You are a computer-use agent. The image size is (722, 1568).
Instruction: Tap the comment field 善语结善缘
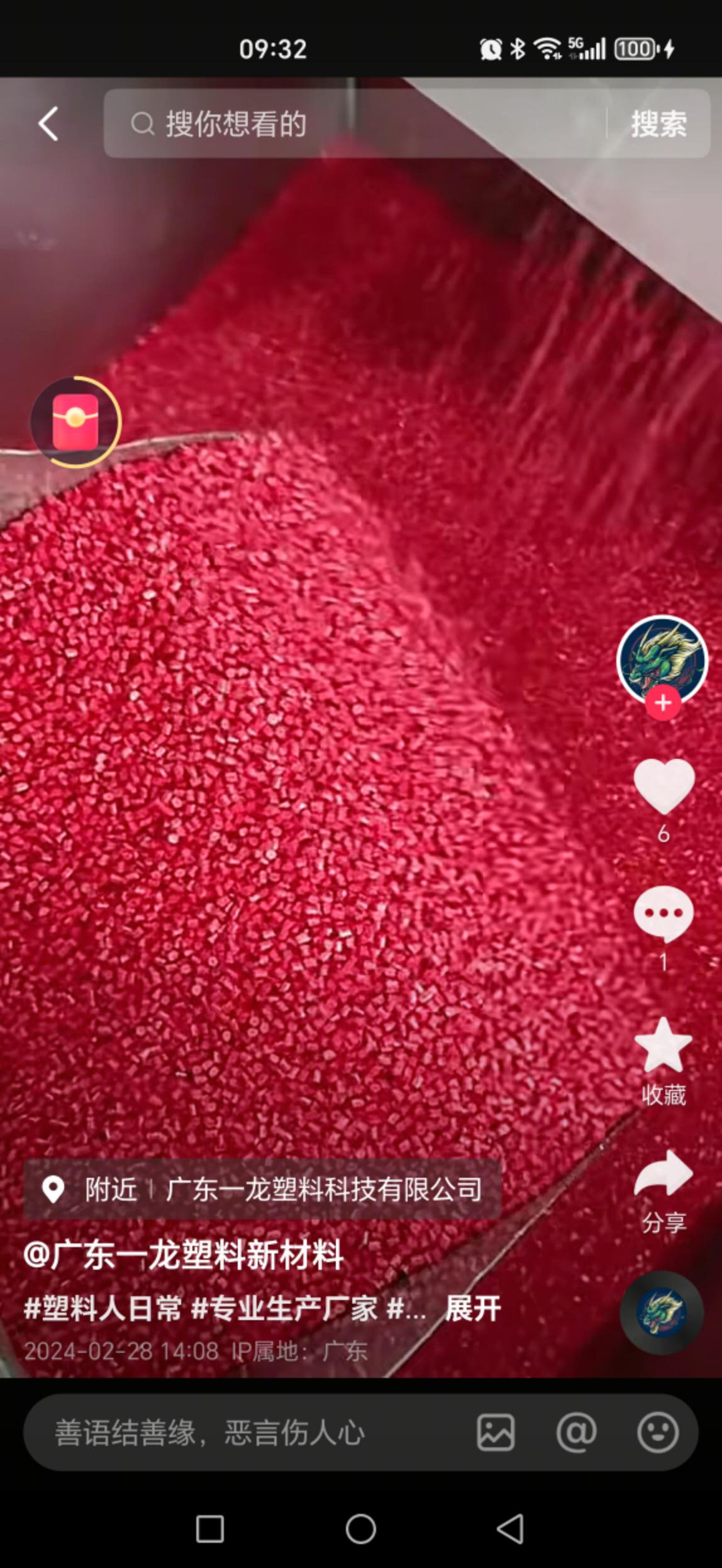tap(239, 1432)
